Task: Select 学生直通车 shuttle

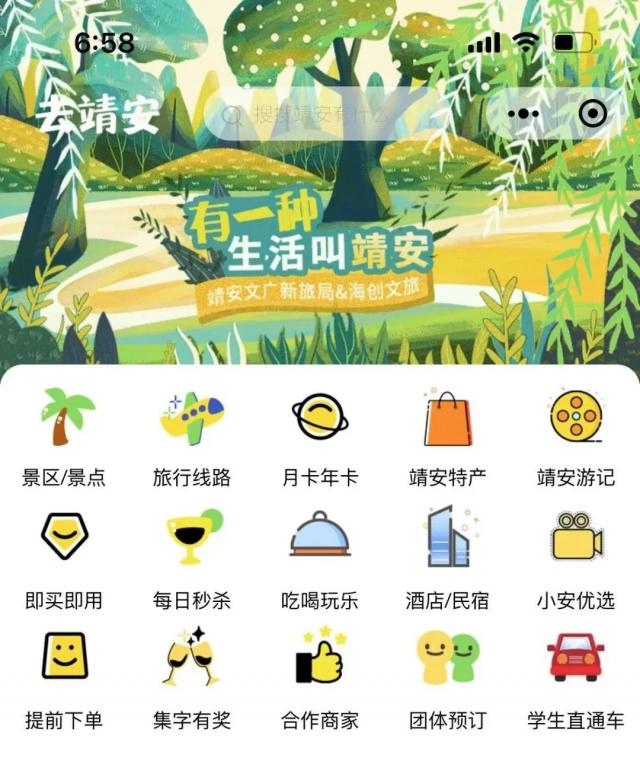Action: (576, 678)
